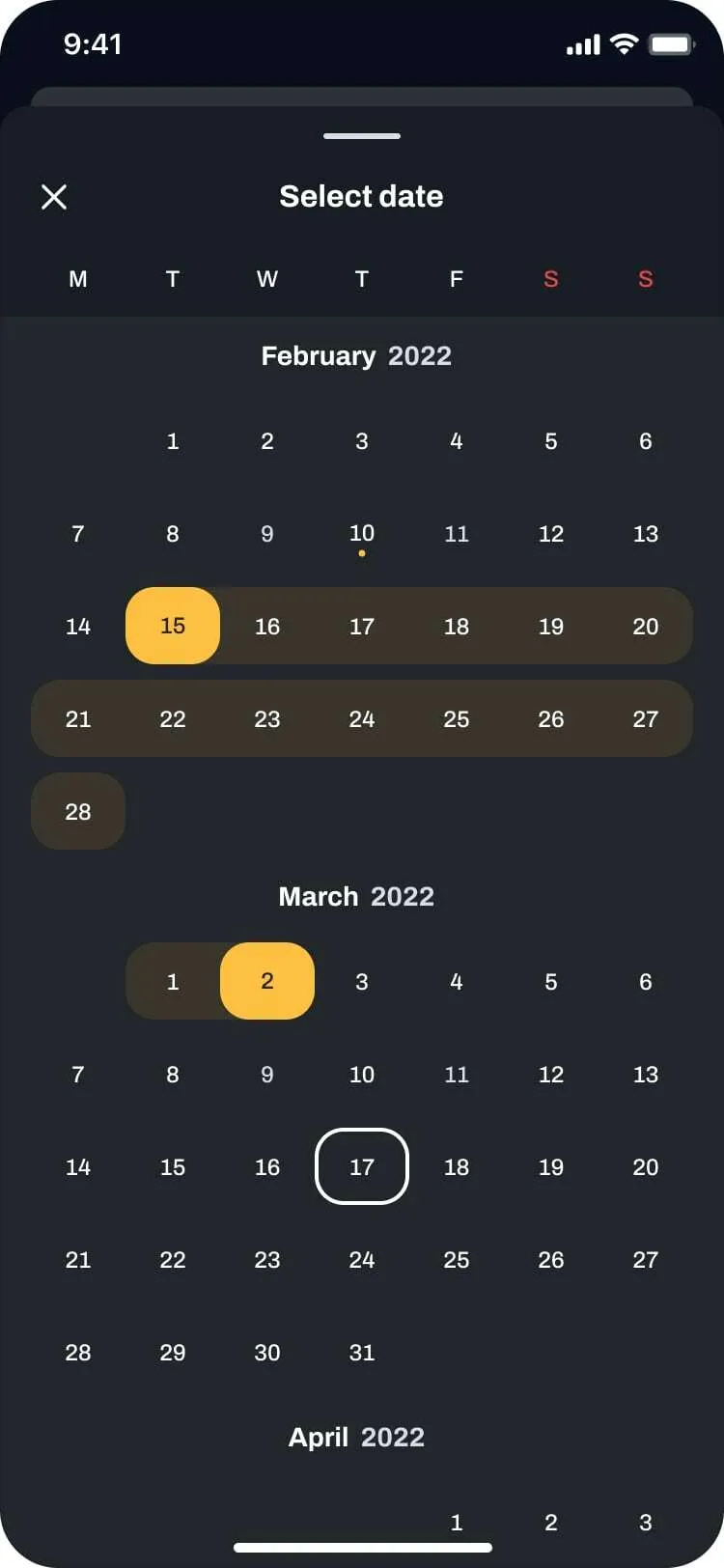Pick the outlined March 17
This screenshot has height=1568, width=724.
pos(362,1166)
